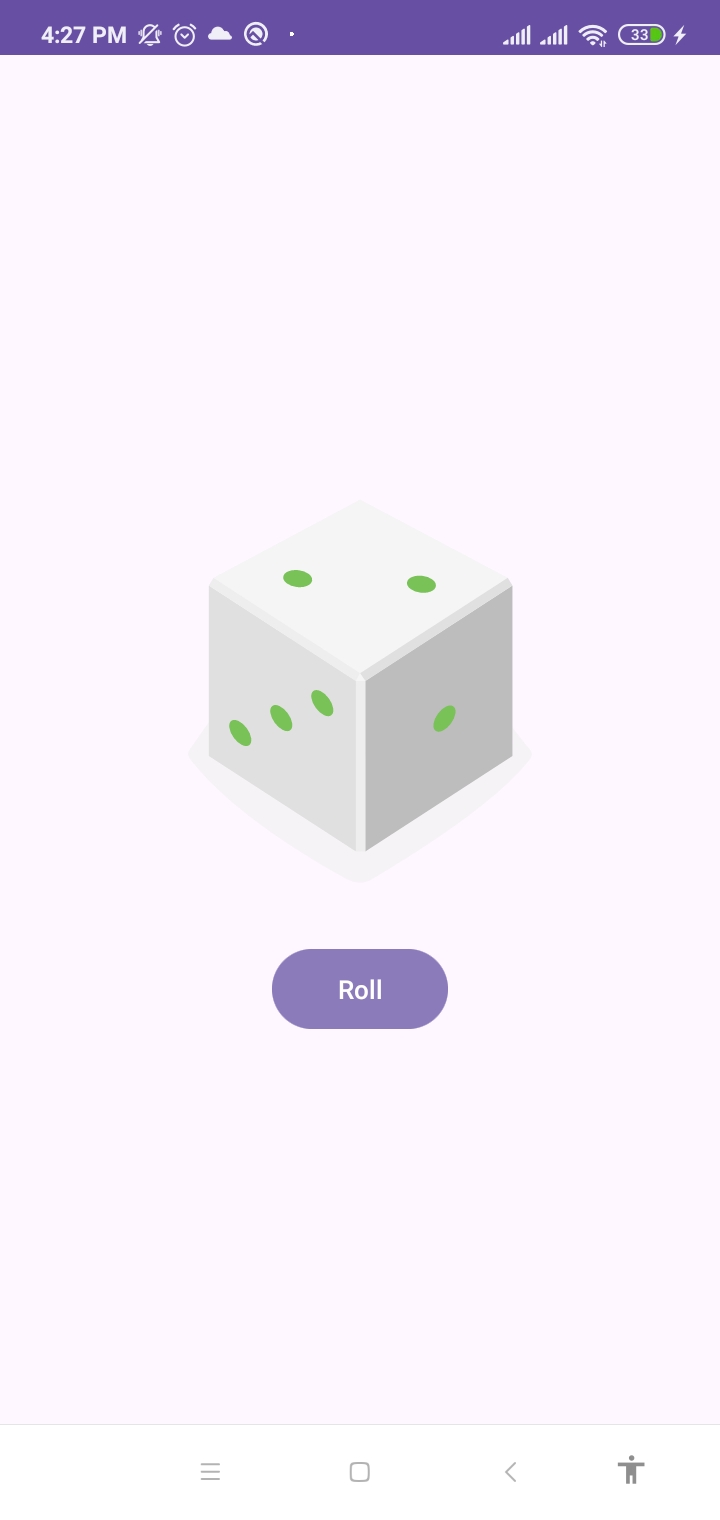Viewport: 720px width, 1520px height.
Task: Go back using the system back arrow
Action: point(510,1472)
